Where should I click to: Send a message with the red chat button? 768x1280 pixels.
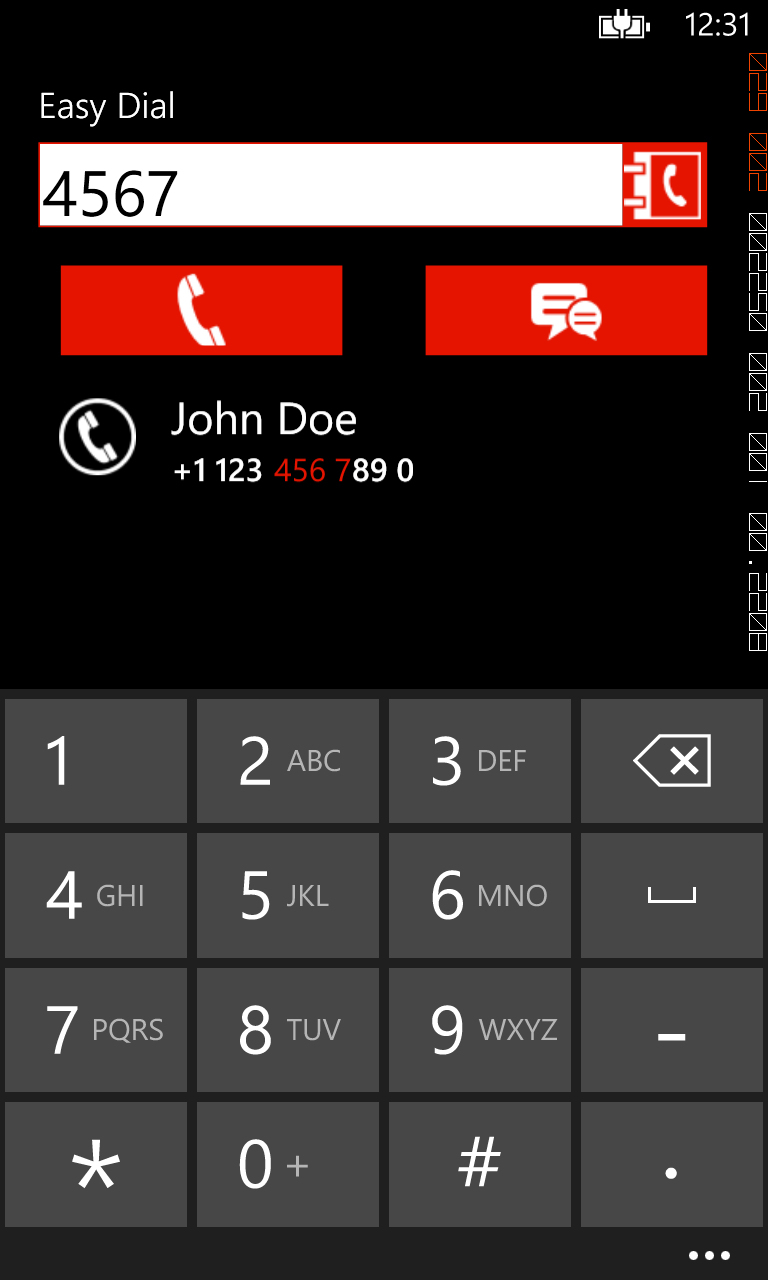(566, 310)
